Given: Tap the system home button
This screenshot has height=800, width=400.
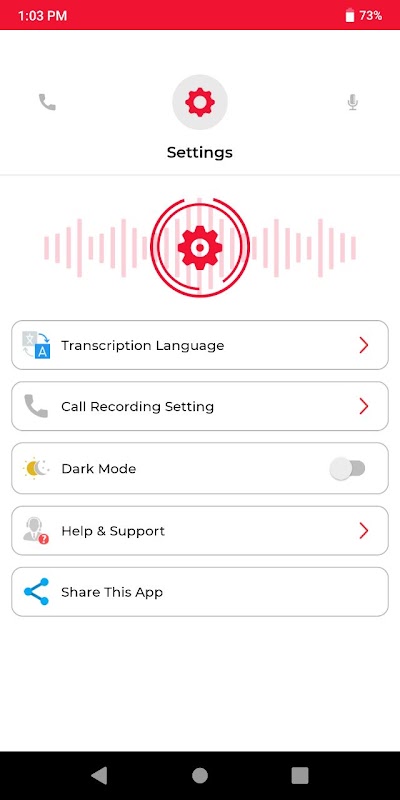Looking at the screenshot, I should pos(200,776).
